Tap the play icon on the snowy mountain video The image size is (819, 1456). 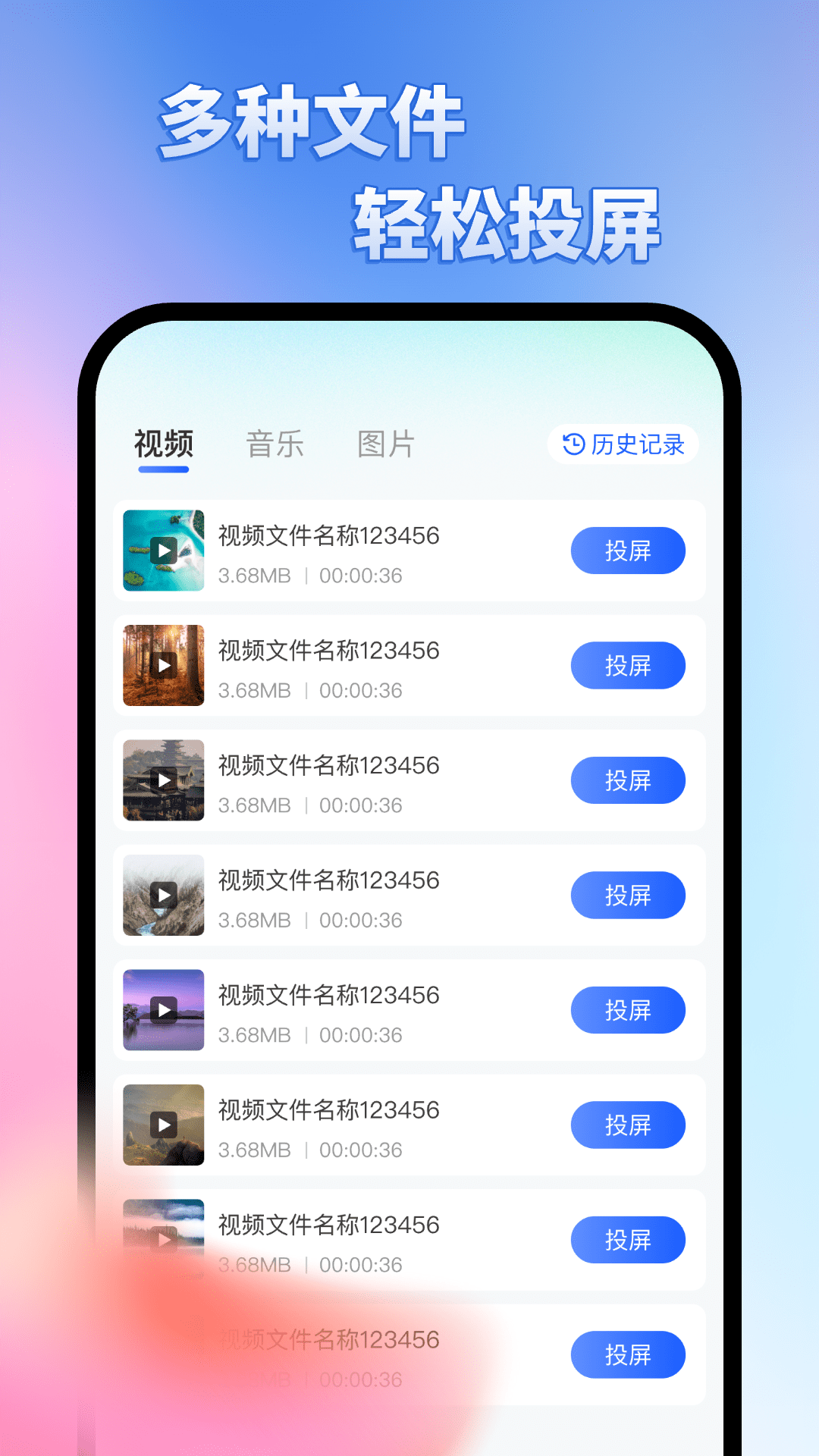tap(163, 896)
